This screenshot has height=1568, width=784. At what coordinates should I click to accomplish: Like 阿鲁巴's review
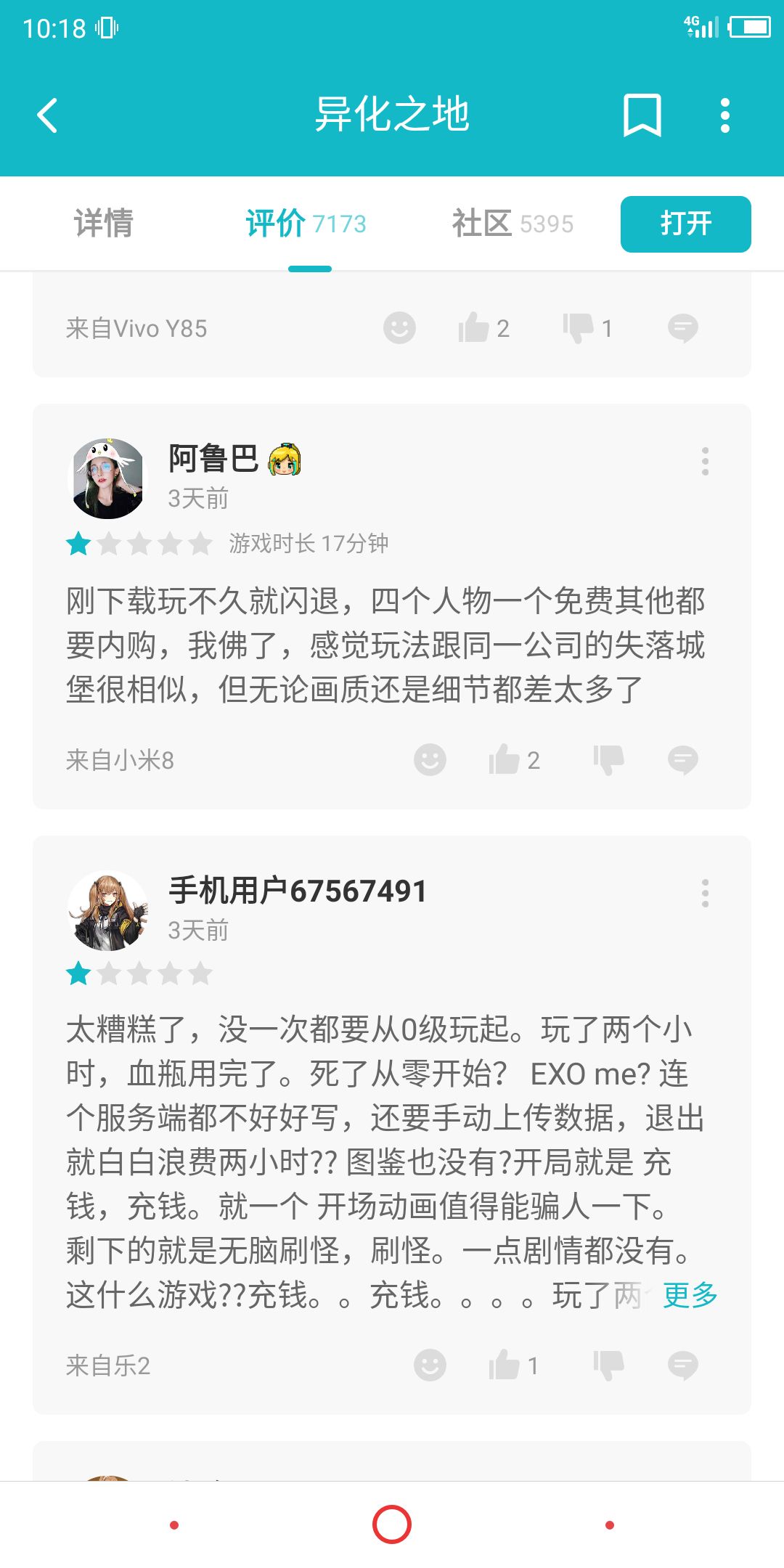point(514,760)
